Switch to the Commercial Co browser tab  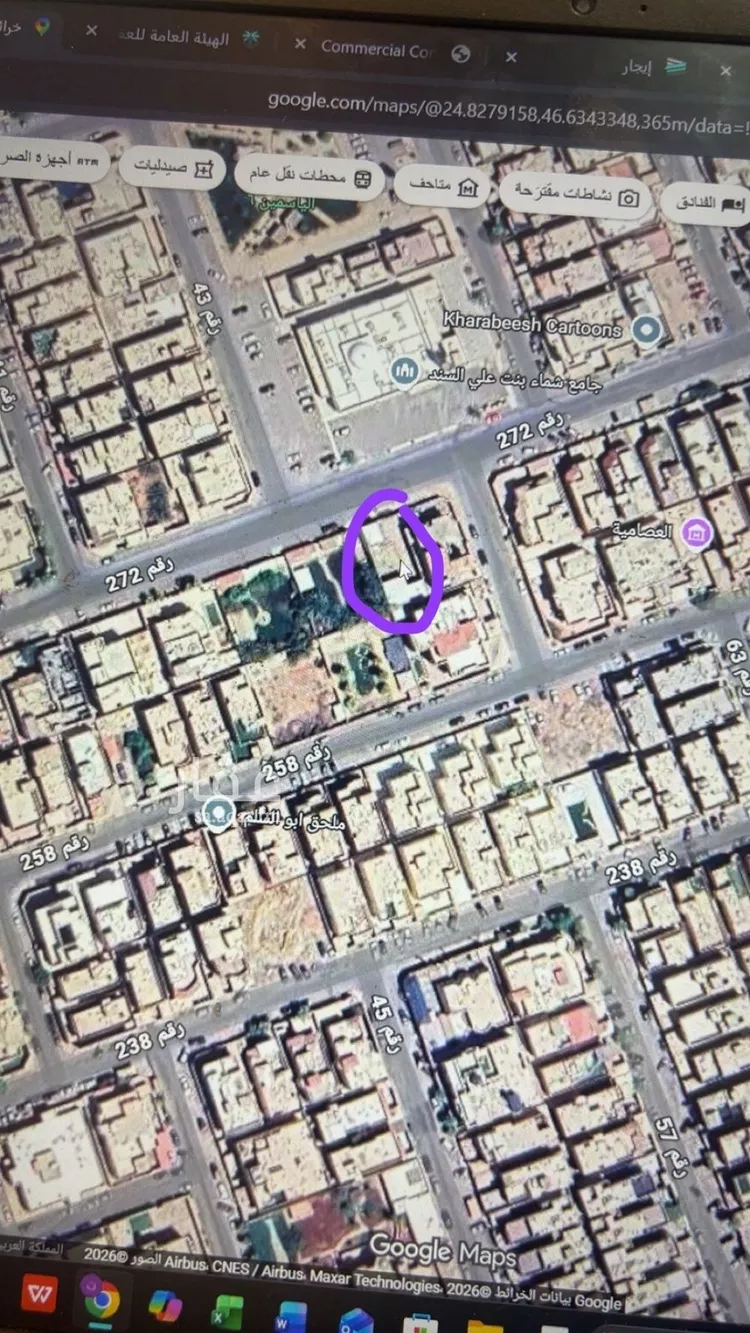tap(378, 48)
